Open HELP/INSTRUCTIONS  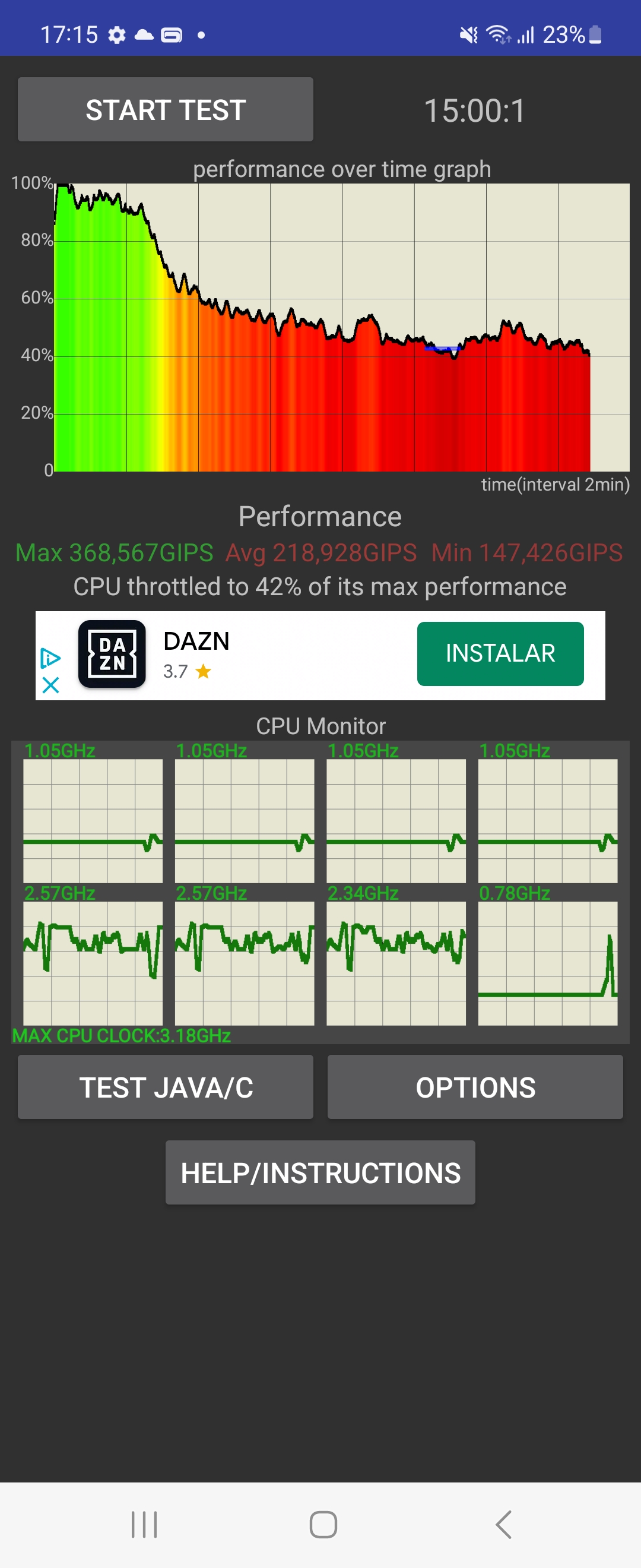click(320, 1172)
